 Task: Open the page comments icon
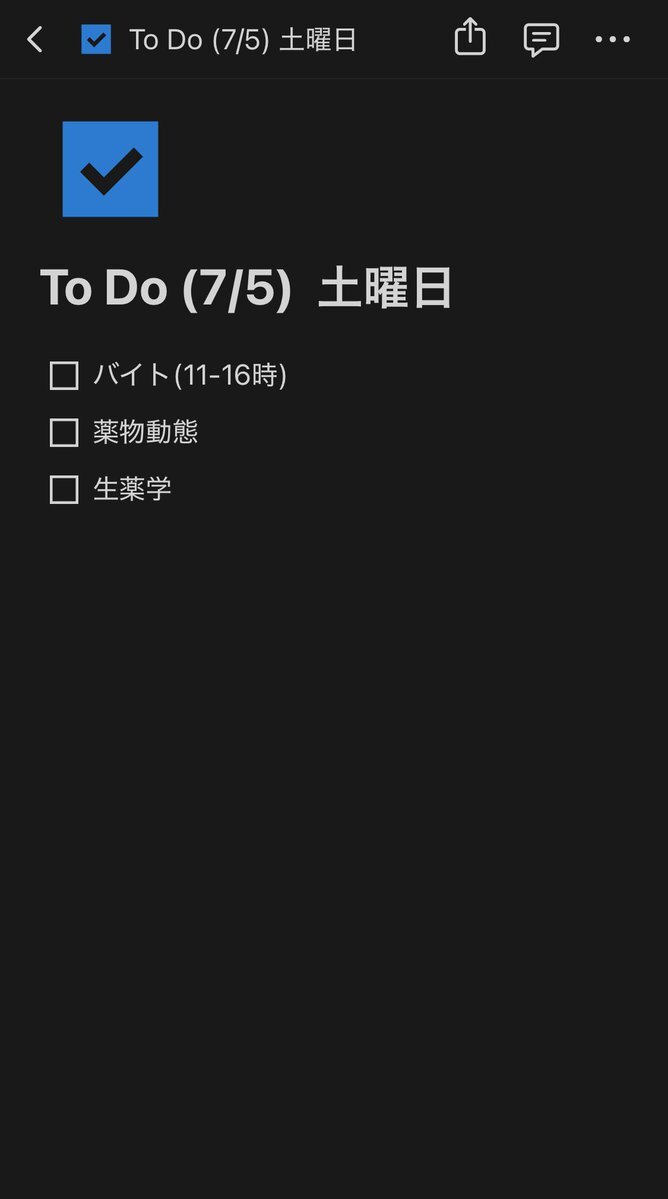coord(541,40)
